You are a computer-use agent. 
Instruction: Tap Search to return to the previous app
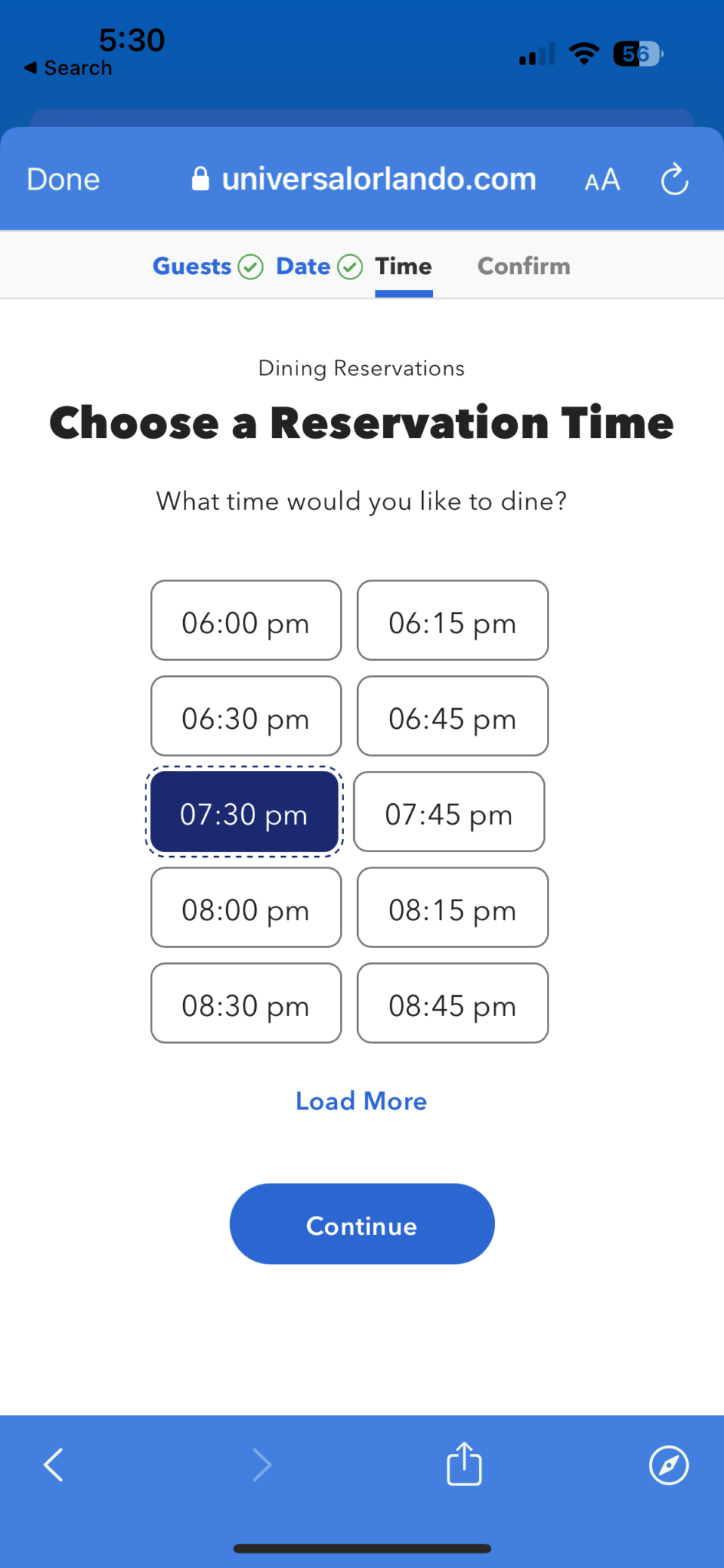(69, 67)
